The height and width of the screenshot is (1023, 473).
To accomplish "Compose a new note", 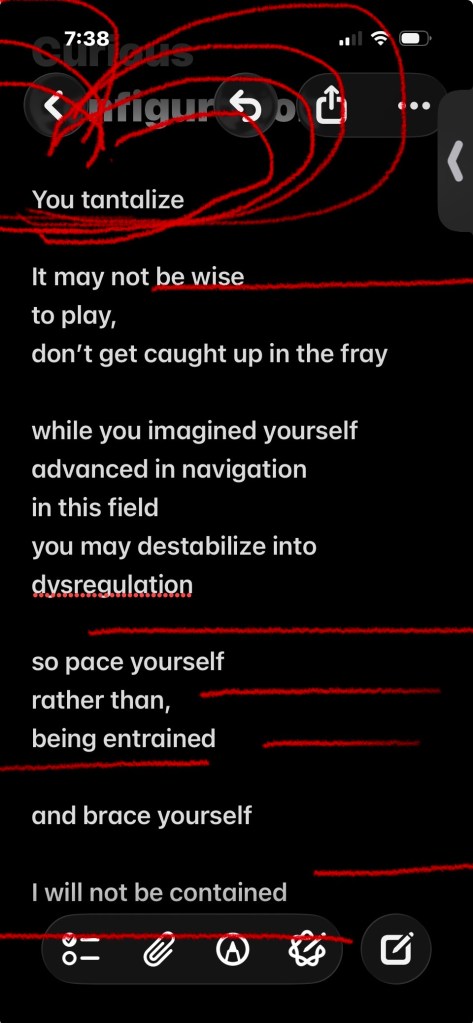I will click(396, 949).
